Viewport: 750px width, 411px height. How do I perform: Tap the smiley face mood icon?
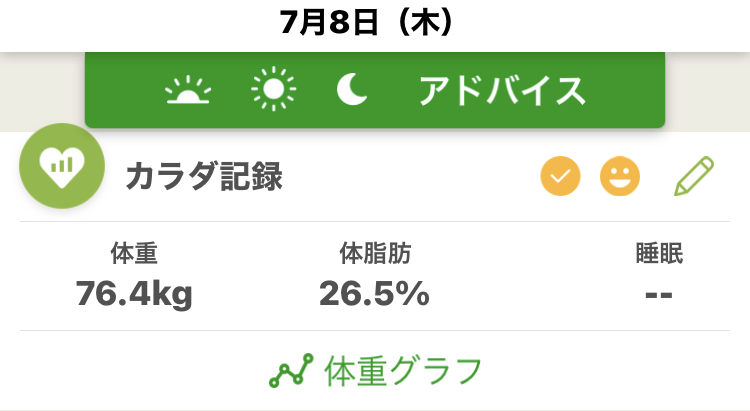(x=619, y=177)
